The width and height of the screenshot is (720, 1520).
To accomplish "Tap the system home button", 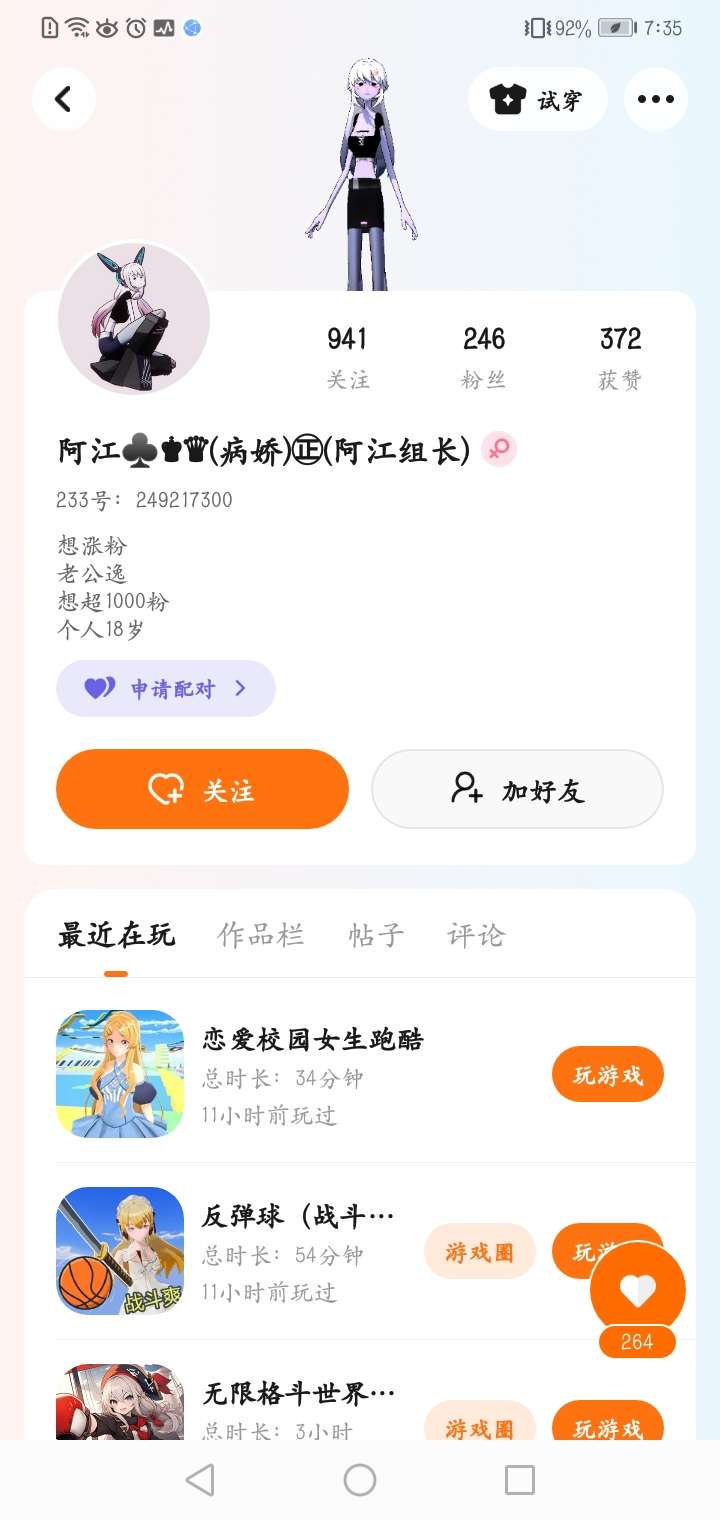I will pyautogui.click(x=360, y=1480).
